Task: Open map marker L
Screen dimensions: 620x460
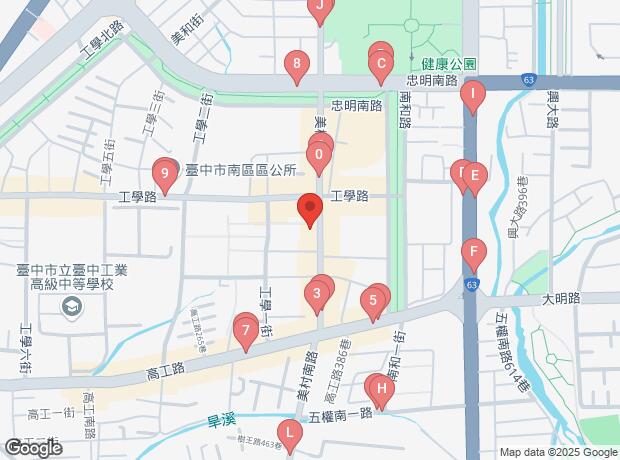Action: 289,434
